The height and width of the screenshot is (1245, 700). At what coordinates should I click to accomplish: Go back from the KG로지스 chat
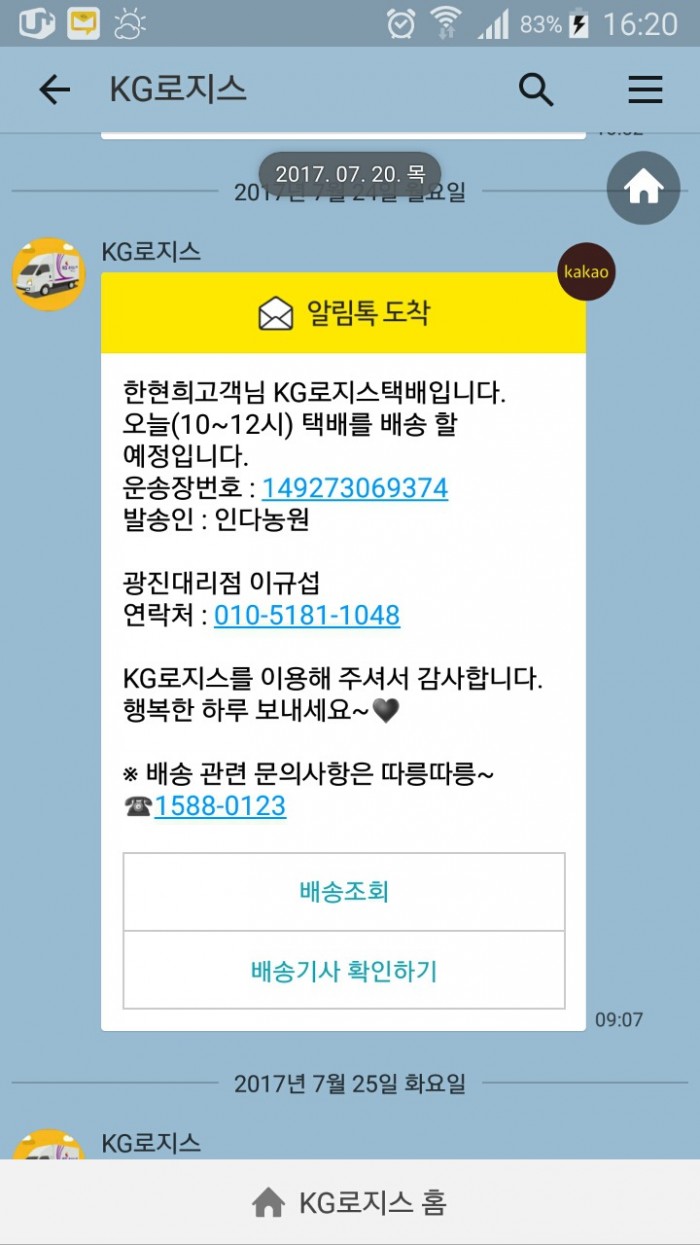coord(55,90)
